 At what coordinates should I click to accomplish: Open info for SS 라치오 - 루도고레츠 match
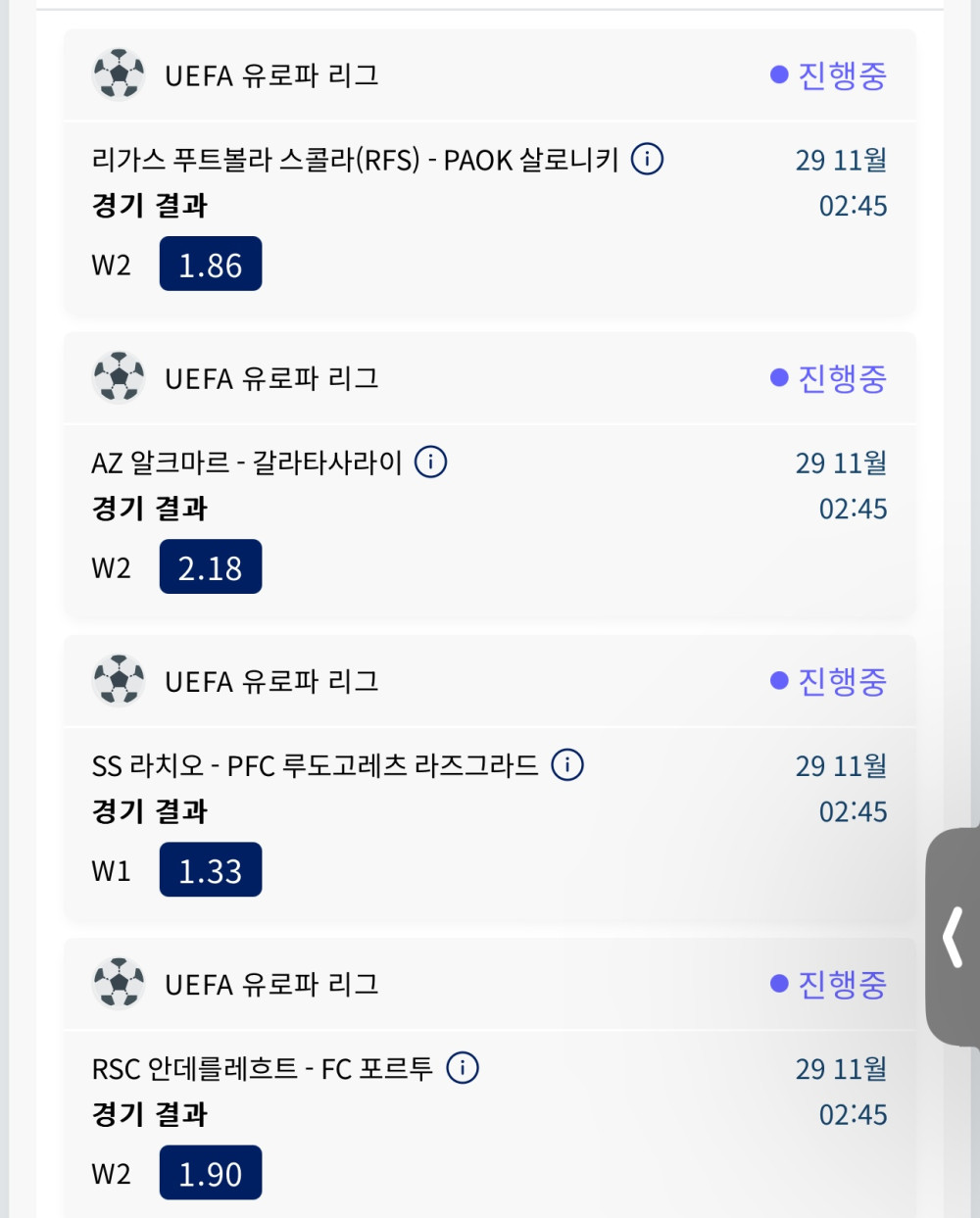[x=567, y=763]
